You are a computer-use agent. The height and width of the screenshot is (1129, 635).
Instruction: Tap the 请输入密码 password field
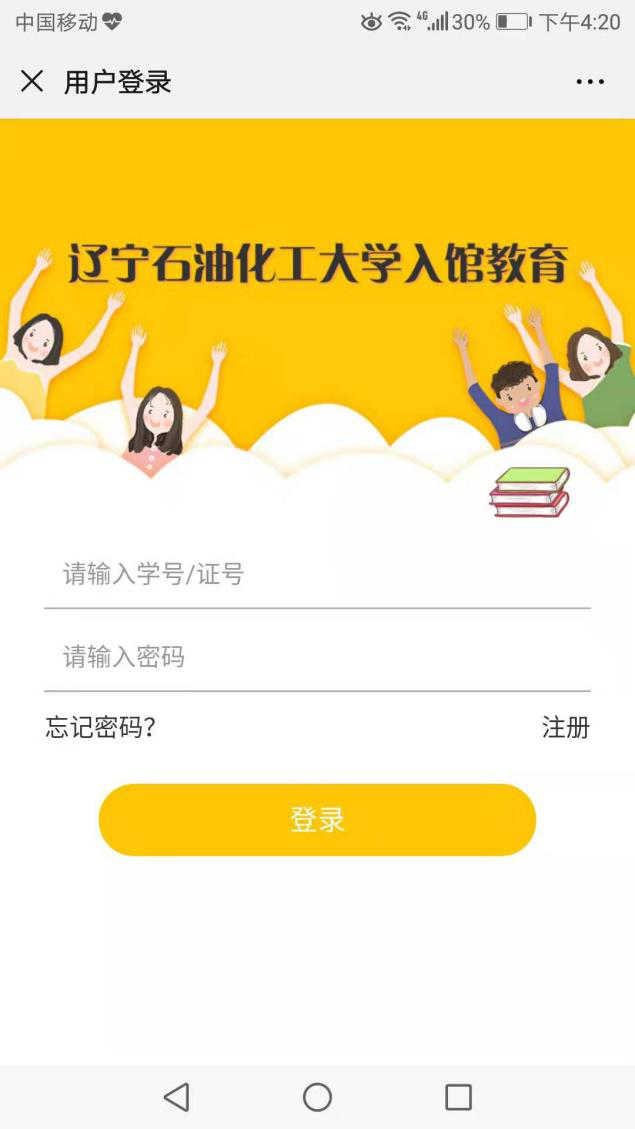tap(316, 657)
